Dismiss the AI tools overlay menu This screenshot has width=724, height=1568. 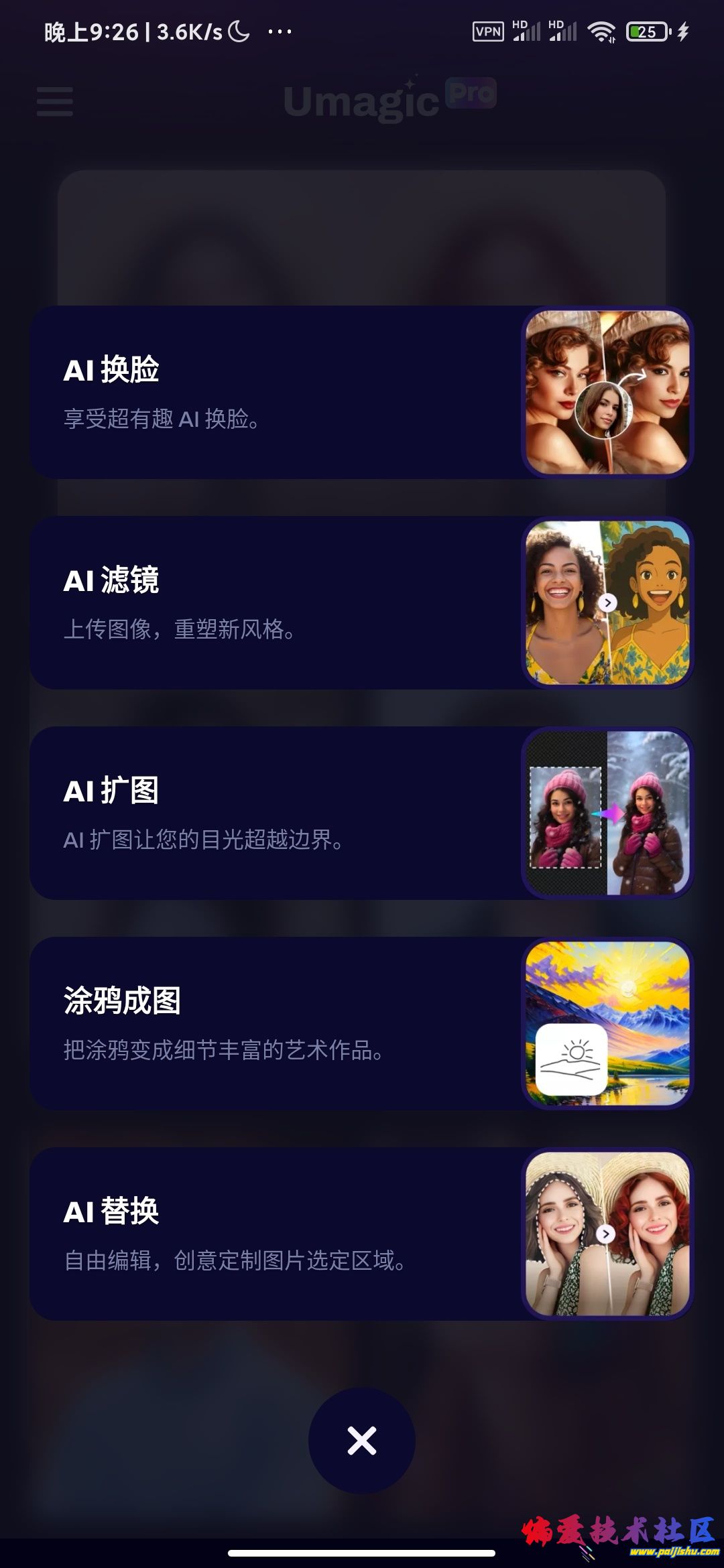362,1440
